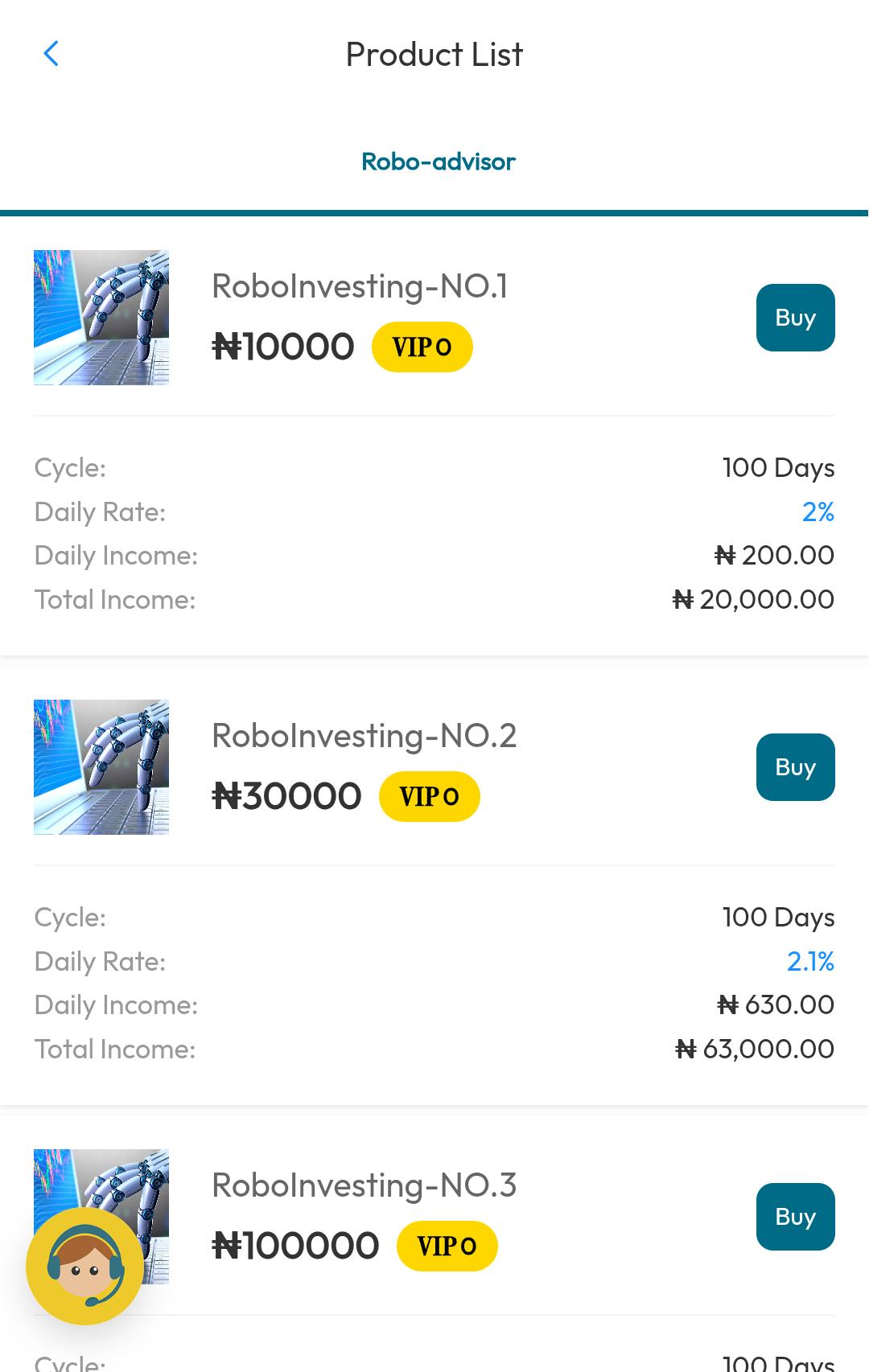The width and height of the screenshot is (869, 1372).
Task: Select the RoboInvesting-NO.2 product name
Action: pyautogui.click(x=364, y=735)
